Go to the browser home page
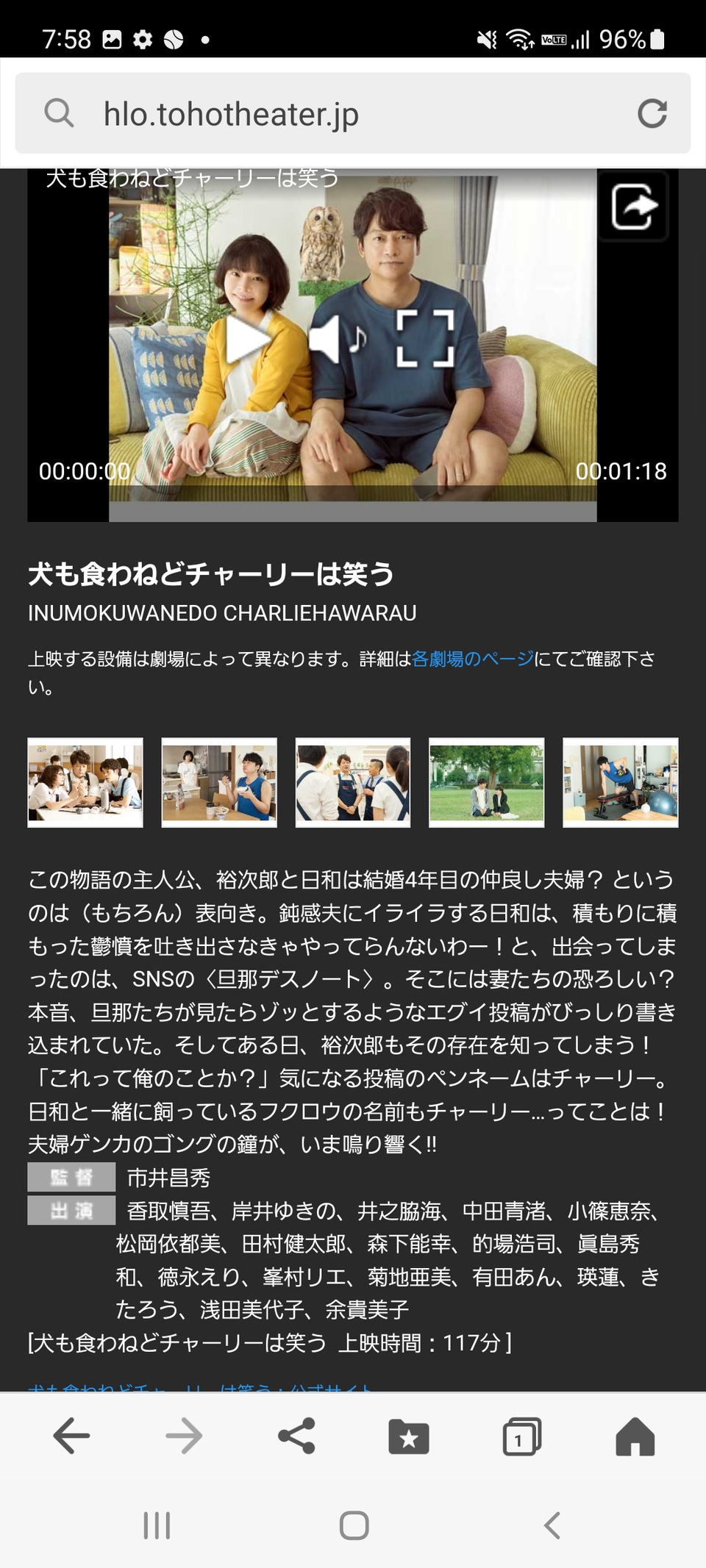Image resolution: width=706 pixels, height=1568 pixels. [x=635, y=1436]
